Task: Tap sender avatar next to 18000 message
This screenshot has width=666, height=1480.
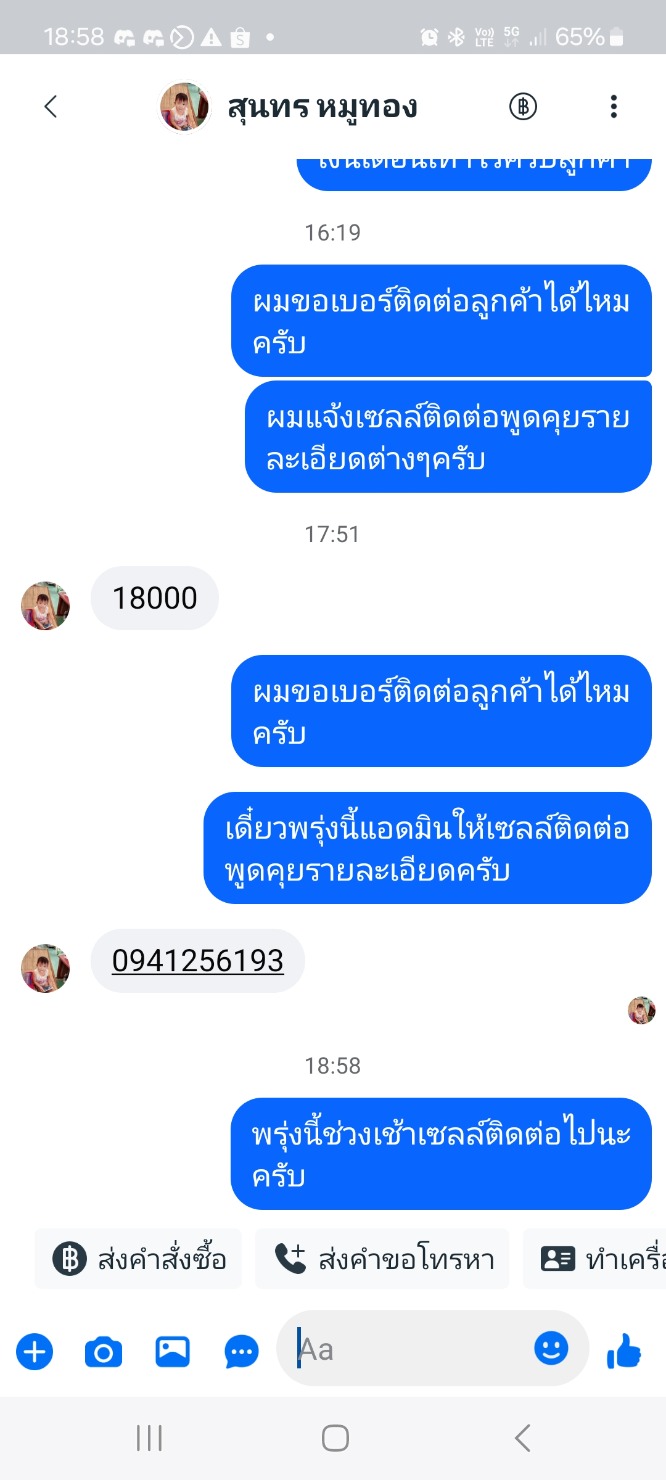Action: pos(46,606)
